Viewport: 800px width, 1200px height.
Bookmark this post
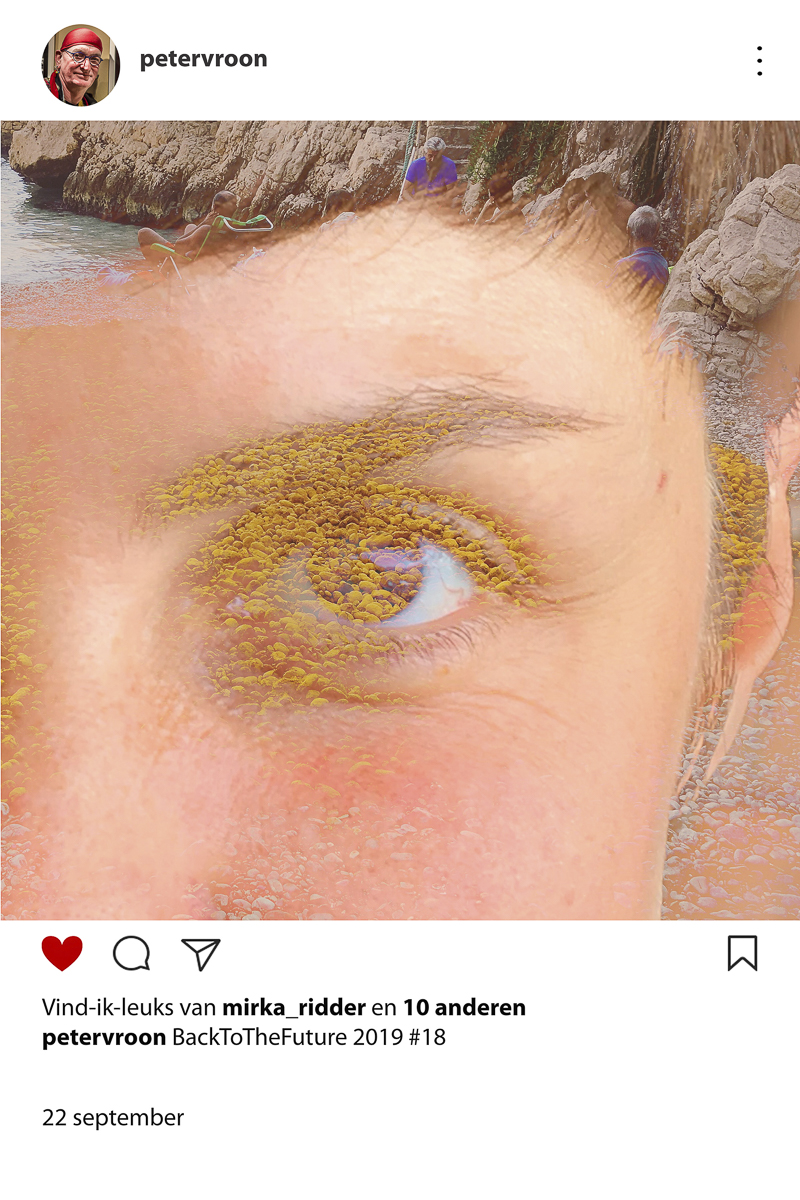click(x=742, y=954)
